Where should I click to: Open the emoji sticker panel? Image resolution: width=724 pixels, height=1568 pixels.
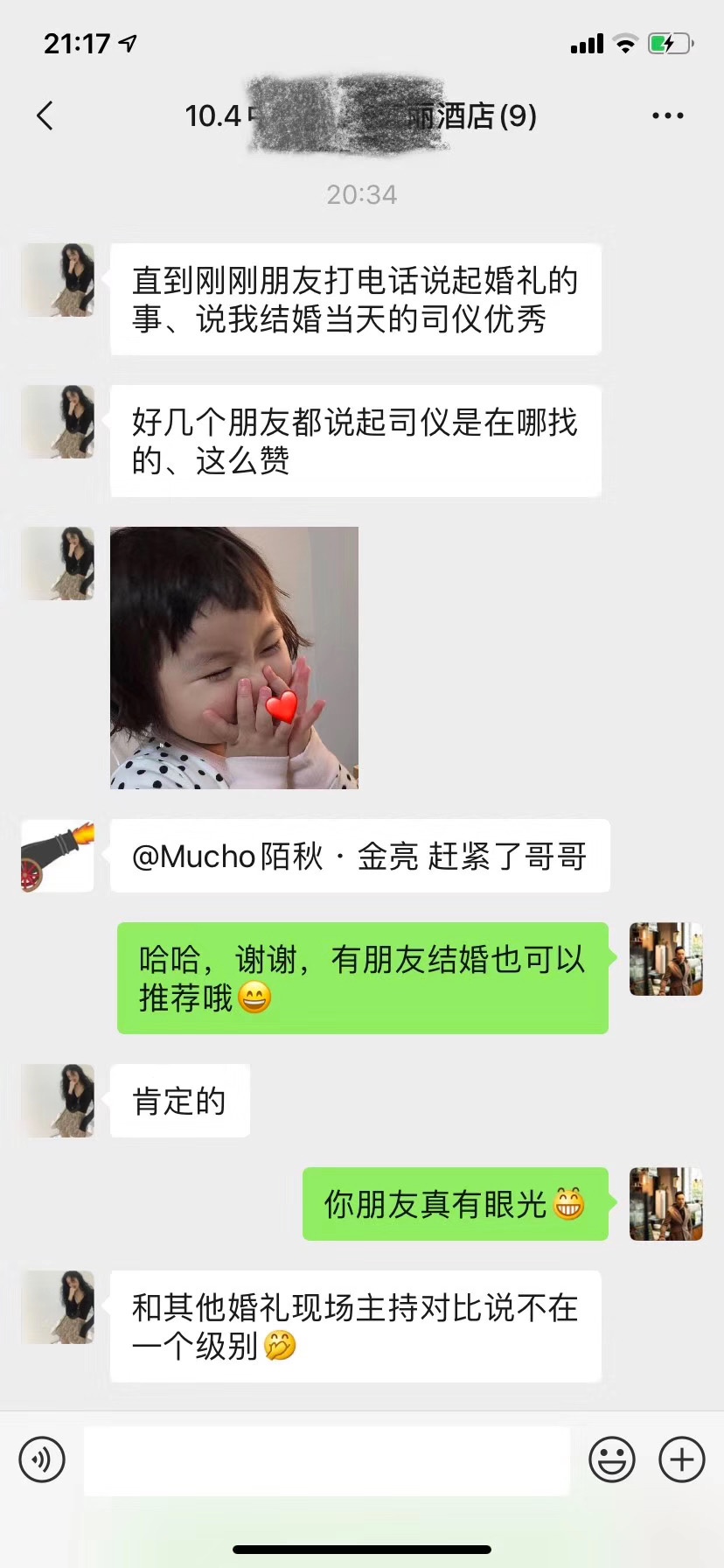tap(612, 1459)
